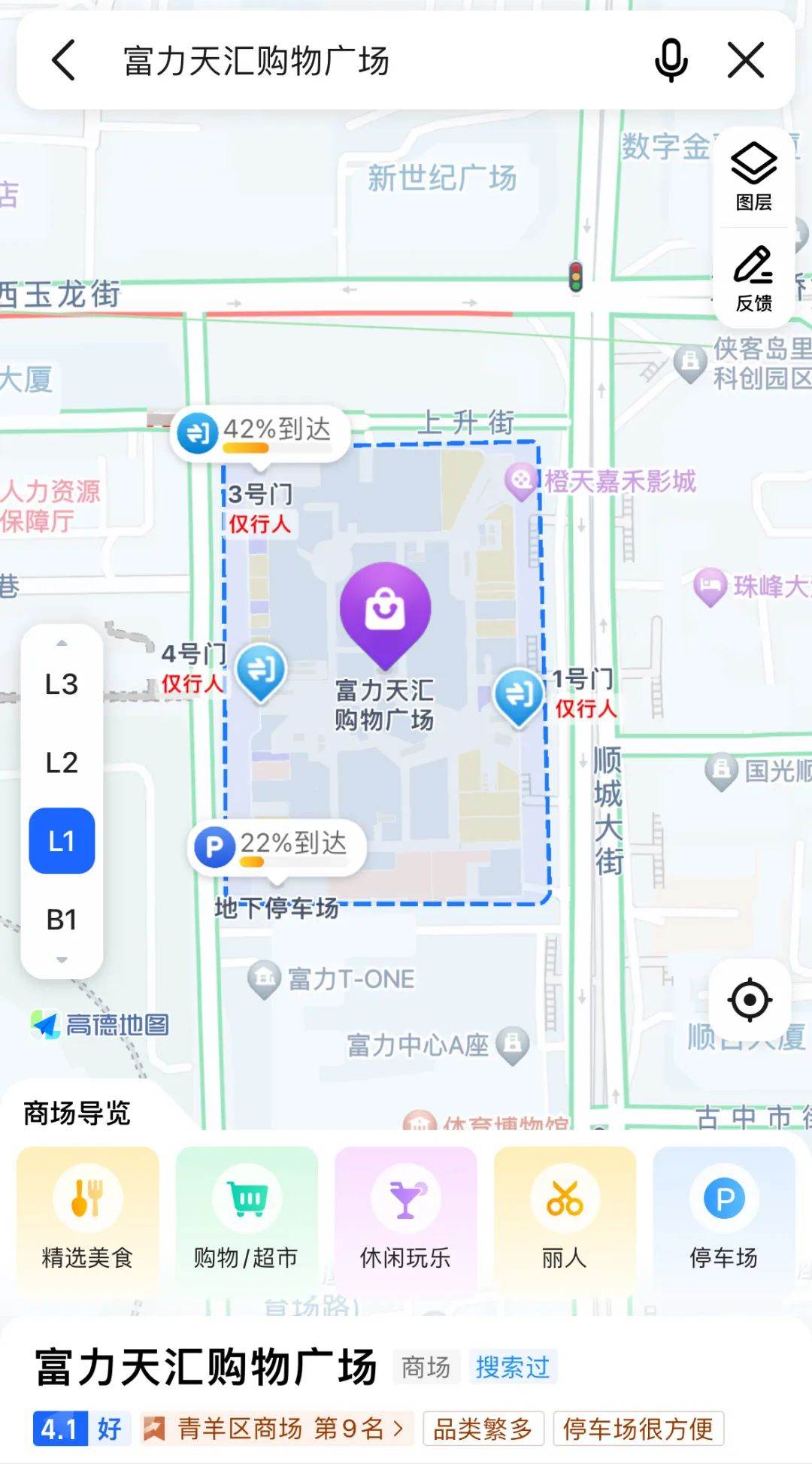This screenshot has width=812, height=1464.
Task: Open the 图层 layers menu
Action: 753,177
